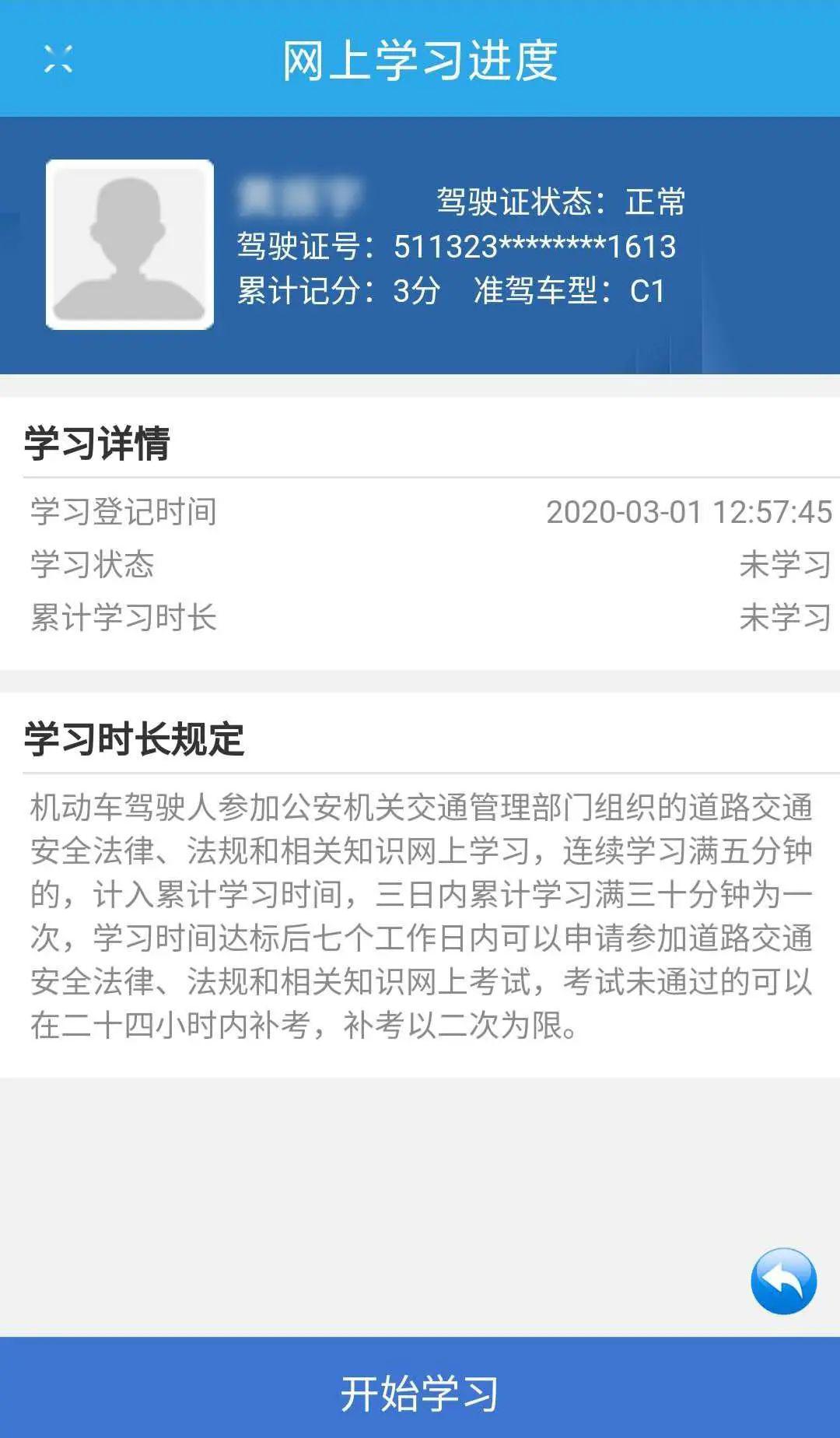
Task: Close the 网上学习进度 page
Action: click(x=58, y=59)
